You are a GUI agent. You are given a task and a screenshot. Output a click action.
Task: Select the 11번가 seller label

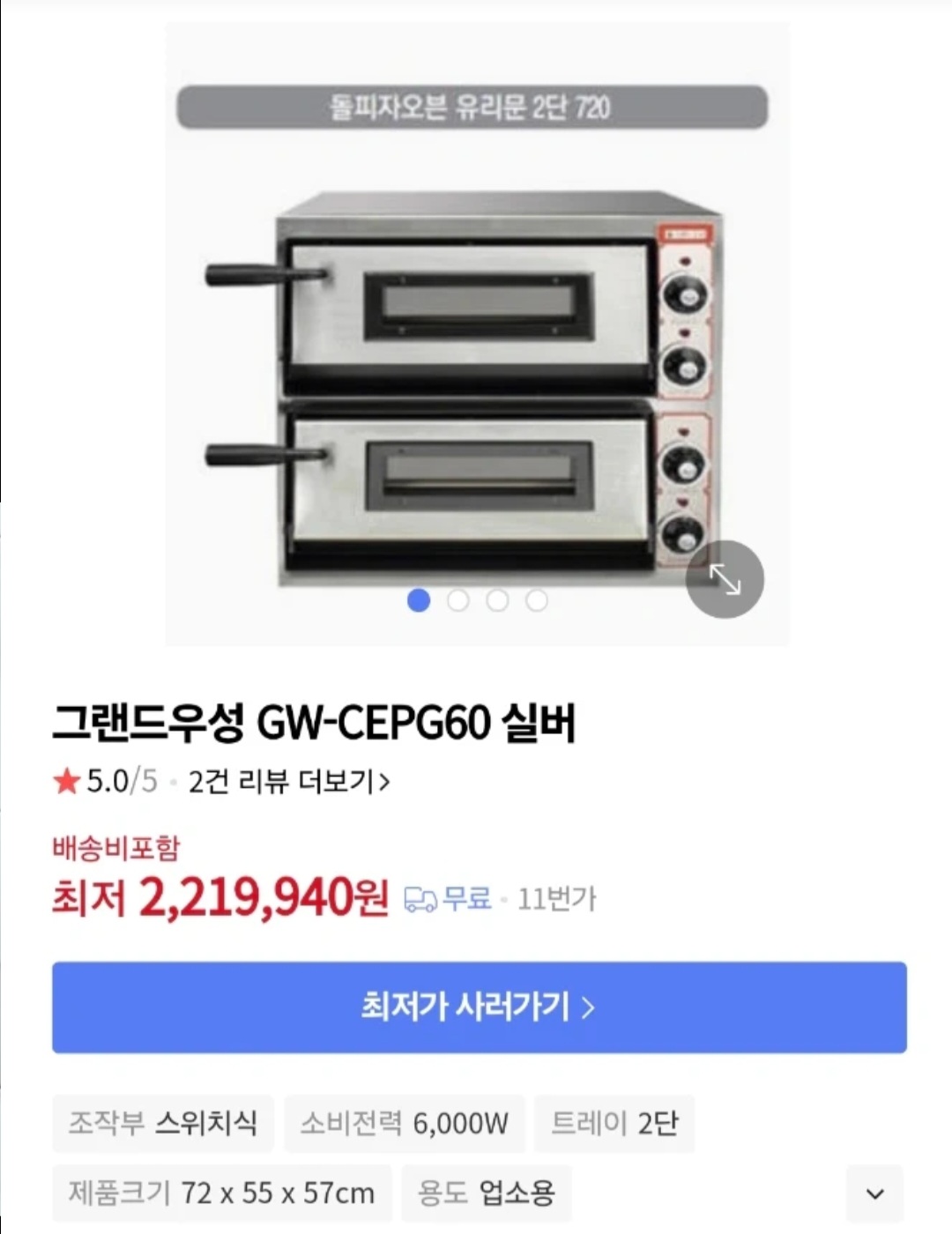click(557, 900)
